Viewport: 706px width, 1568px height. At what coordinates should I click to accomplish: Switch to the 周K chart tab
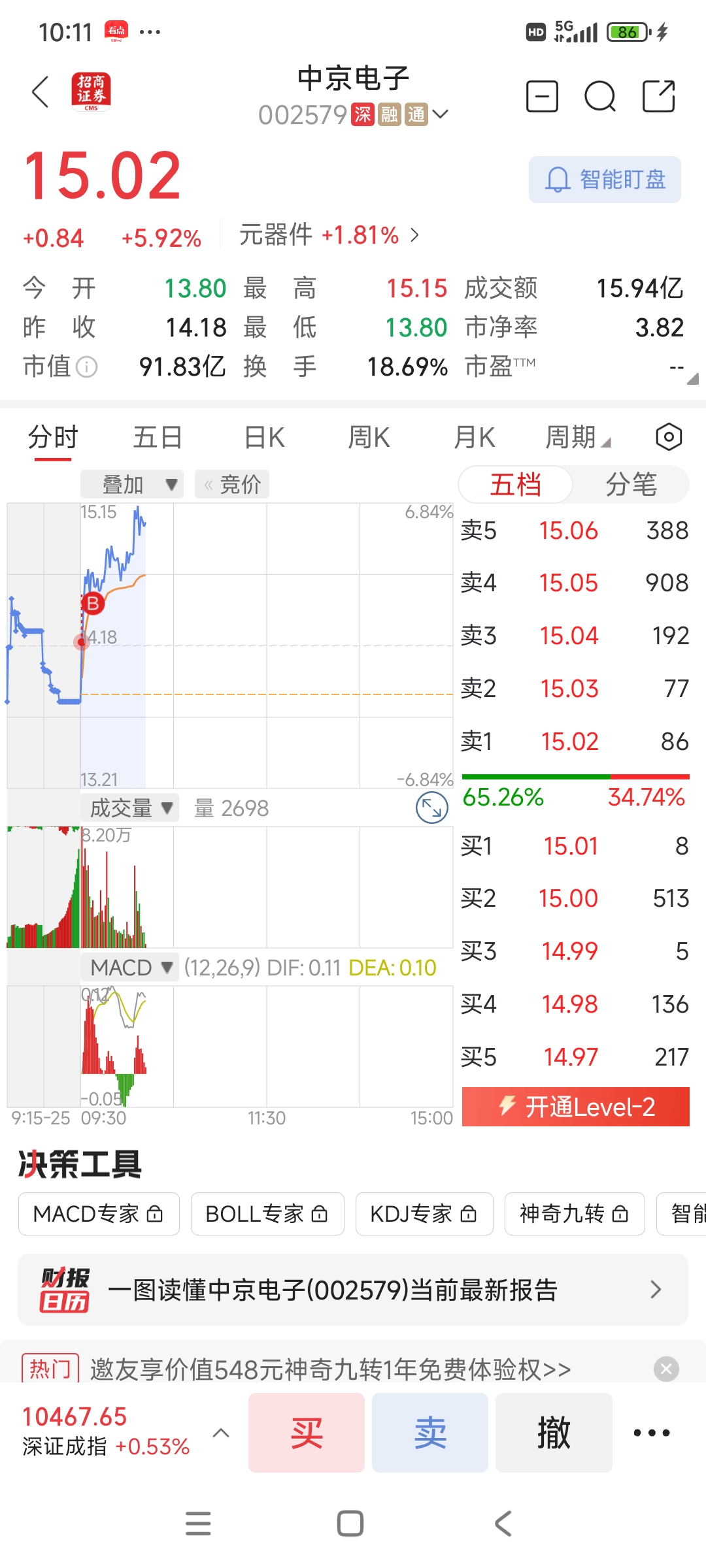(x=369, y=437)
